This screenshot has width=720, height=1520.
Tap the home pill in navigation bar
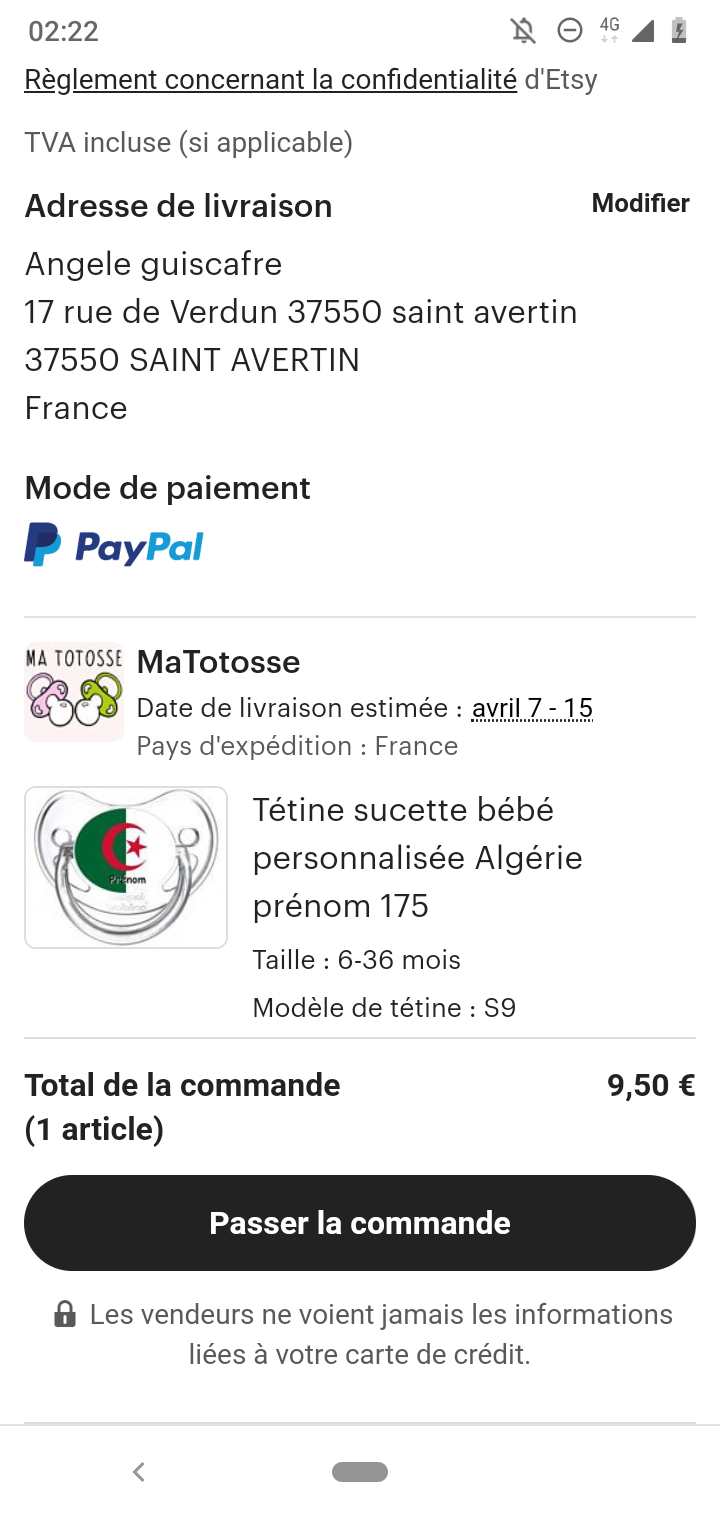360,1471
